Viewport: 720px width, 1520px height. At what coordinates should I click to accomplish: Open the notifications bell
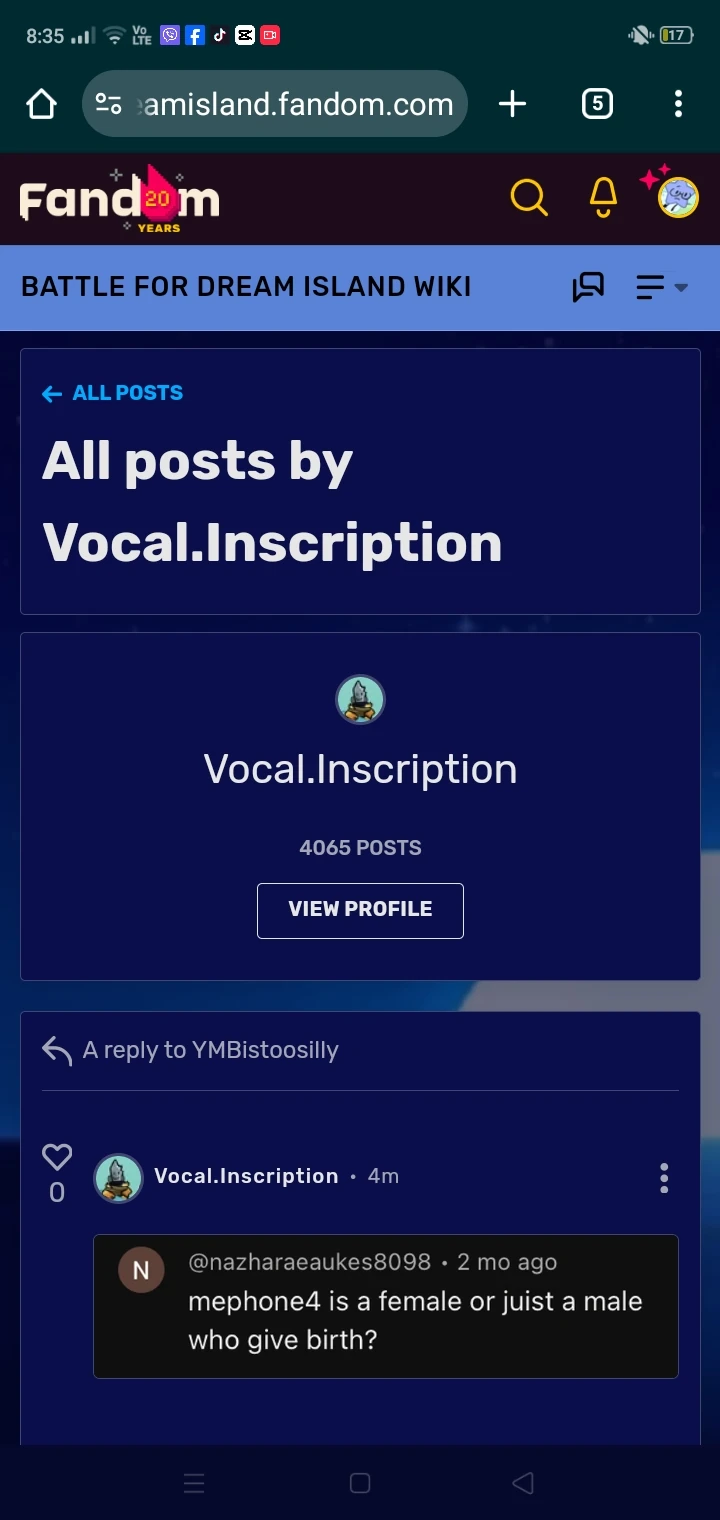603,197
